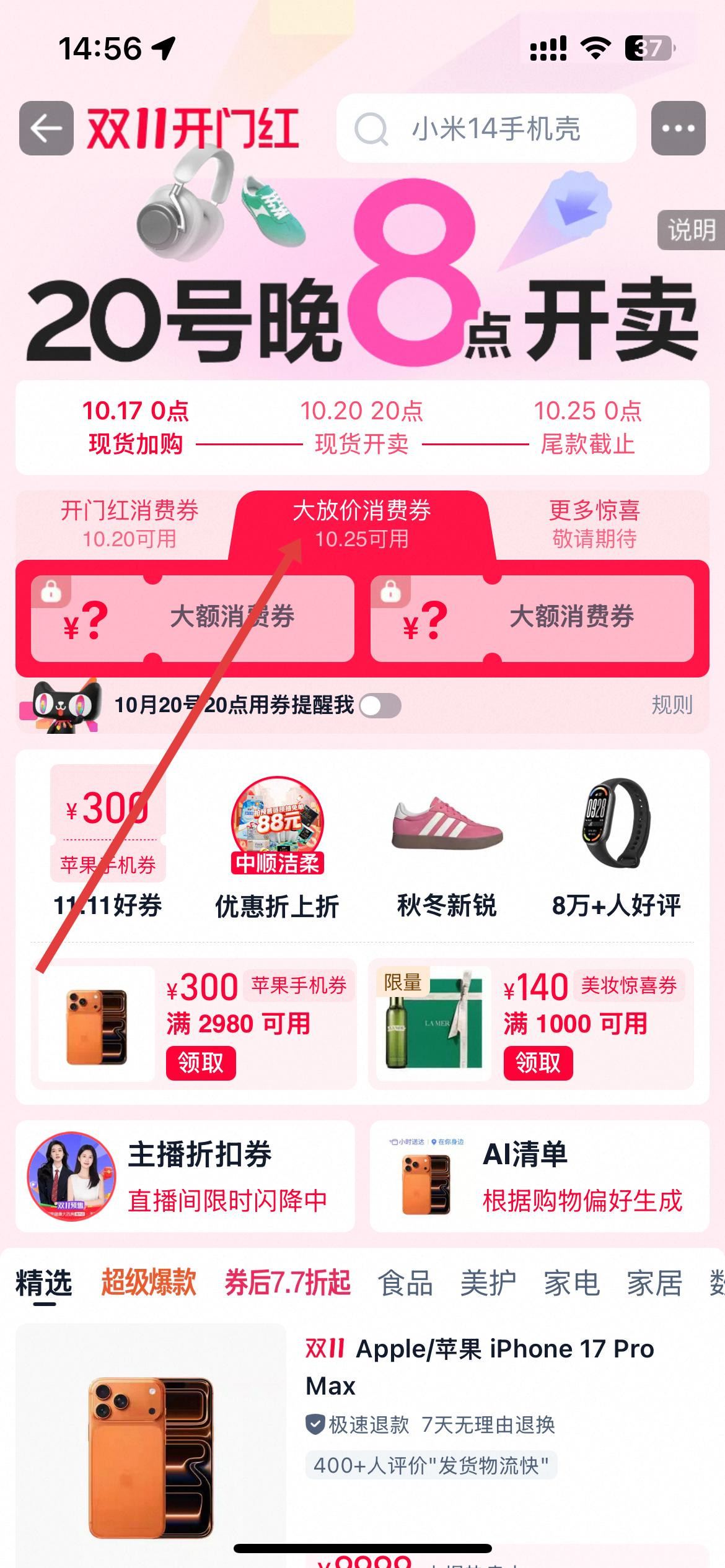The width and height of the screenshot is (725, 1568).
Task: Open the 主播折扣券 card
Action: [x=185, y=1175]
